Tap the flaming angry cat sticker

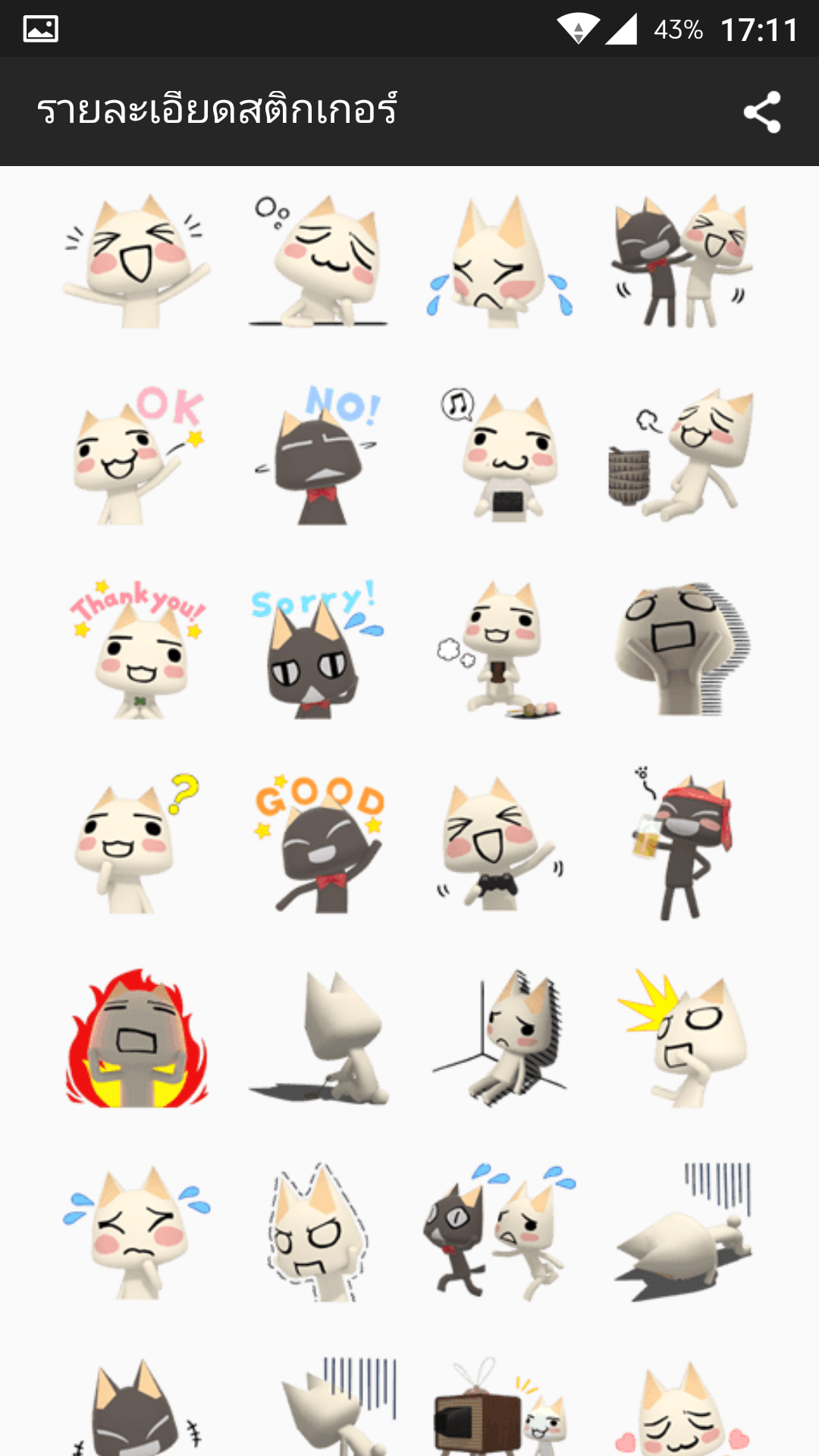click(x=136, y=1039)
